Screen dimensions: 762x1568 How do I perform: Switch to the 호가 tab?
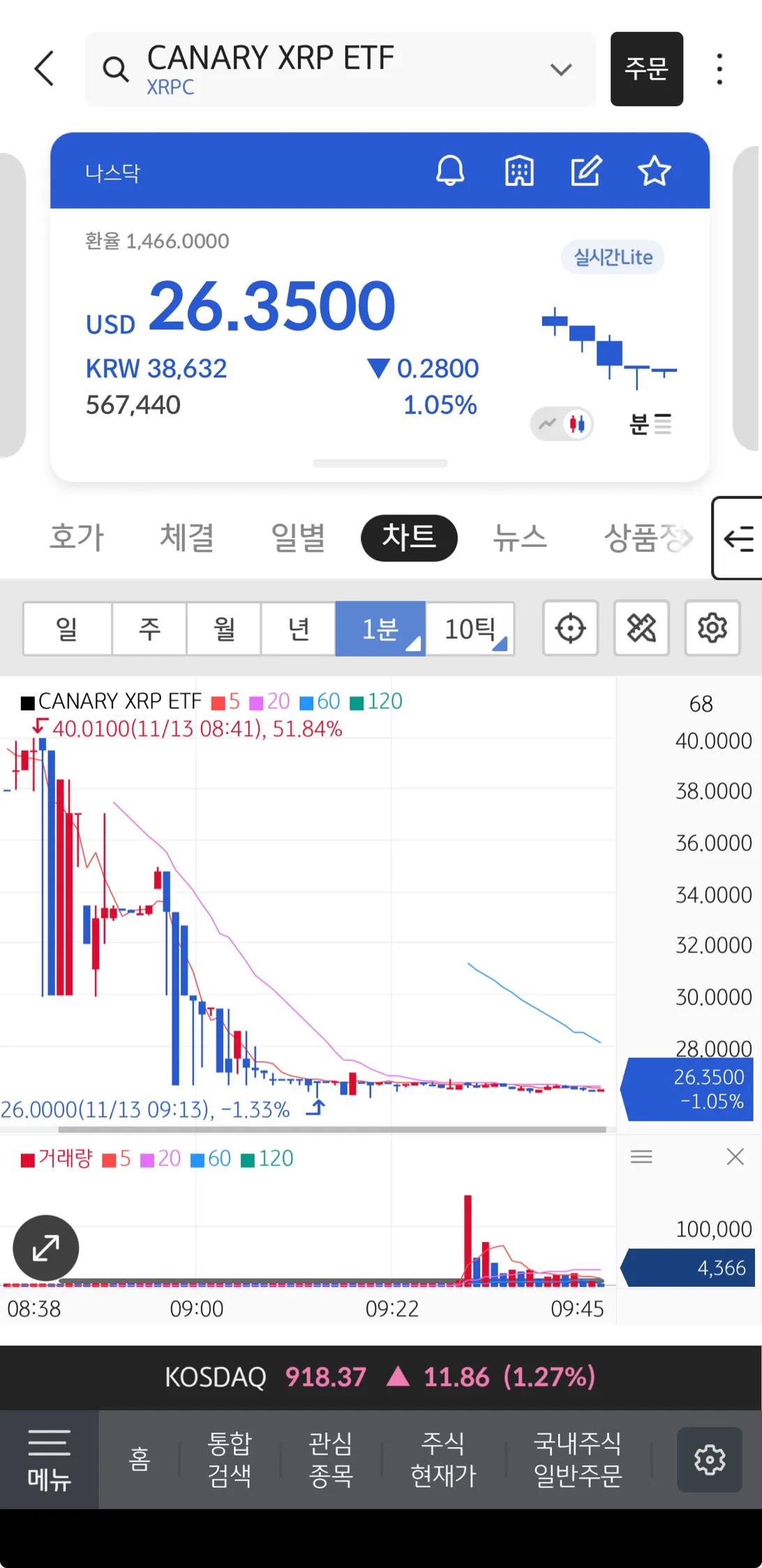tap(77, 538)
